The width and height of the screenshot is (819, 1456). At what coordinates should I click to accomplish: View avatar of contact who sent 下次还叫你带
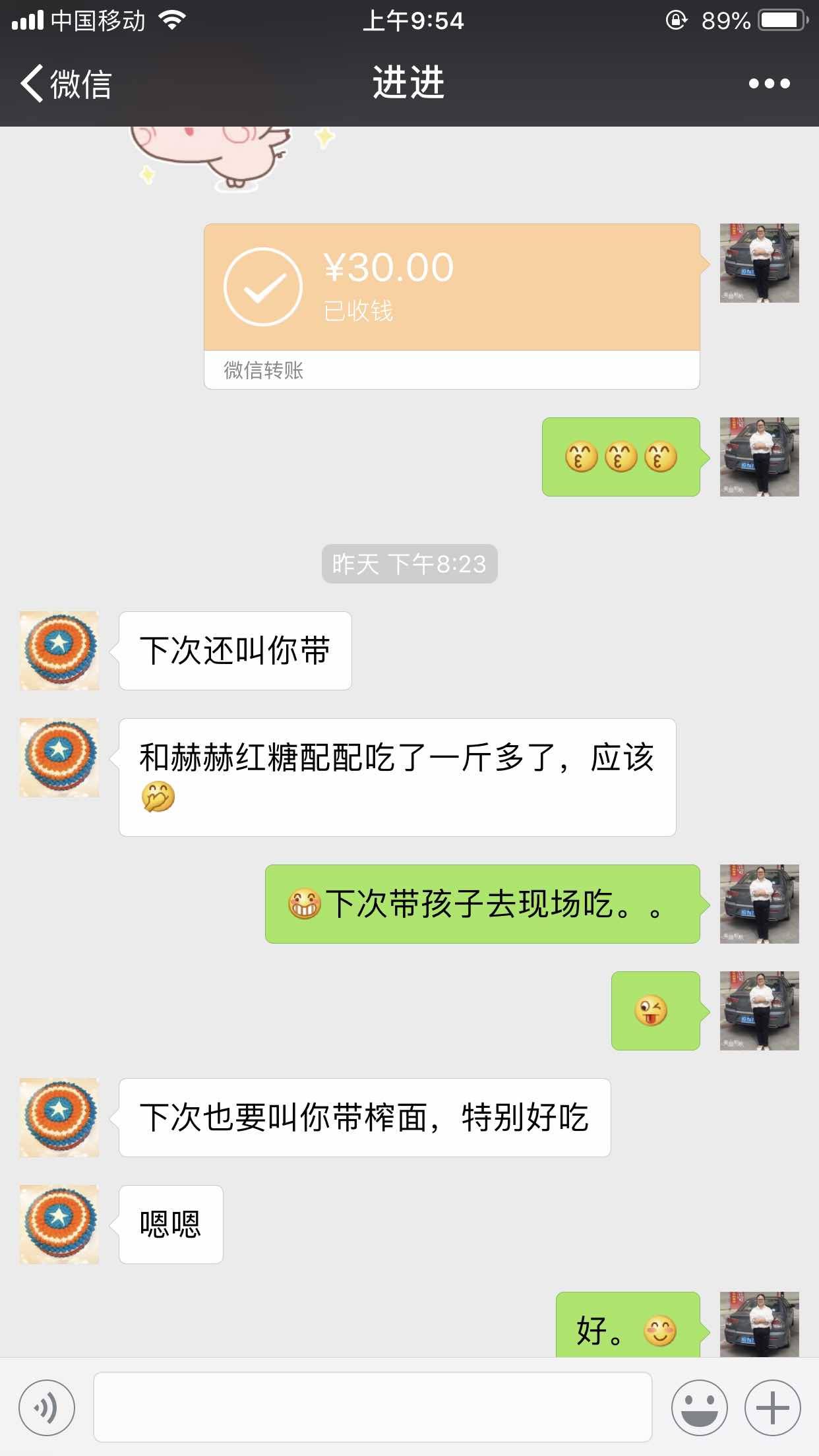coord(59,651)
